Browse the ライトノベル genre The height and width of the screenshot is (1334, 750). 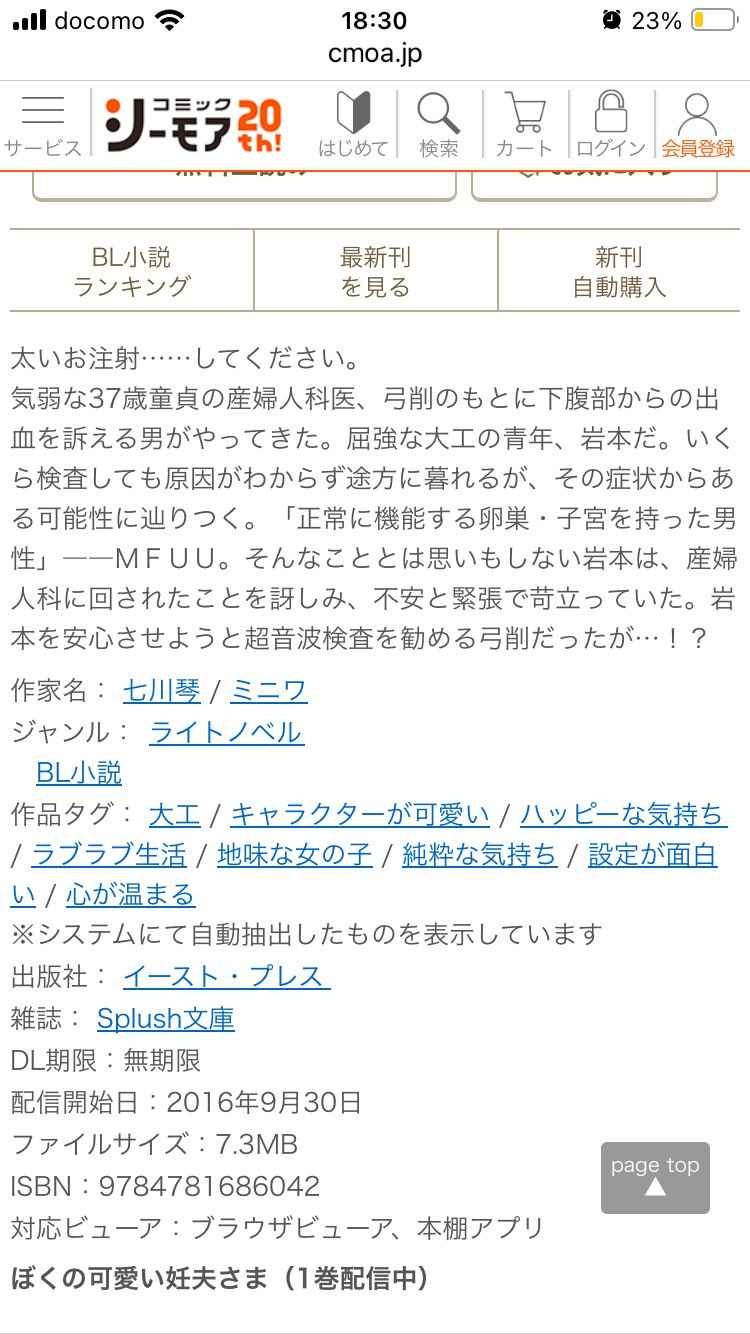click(x=226, y=732)
